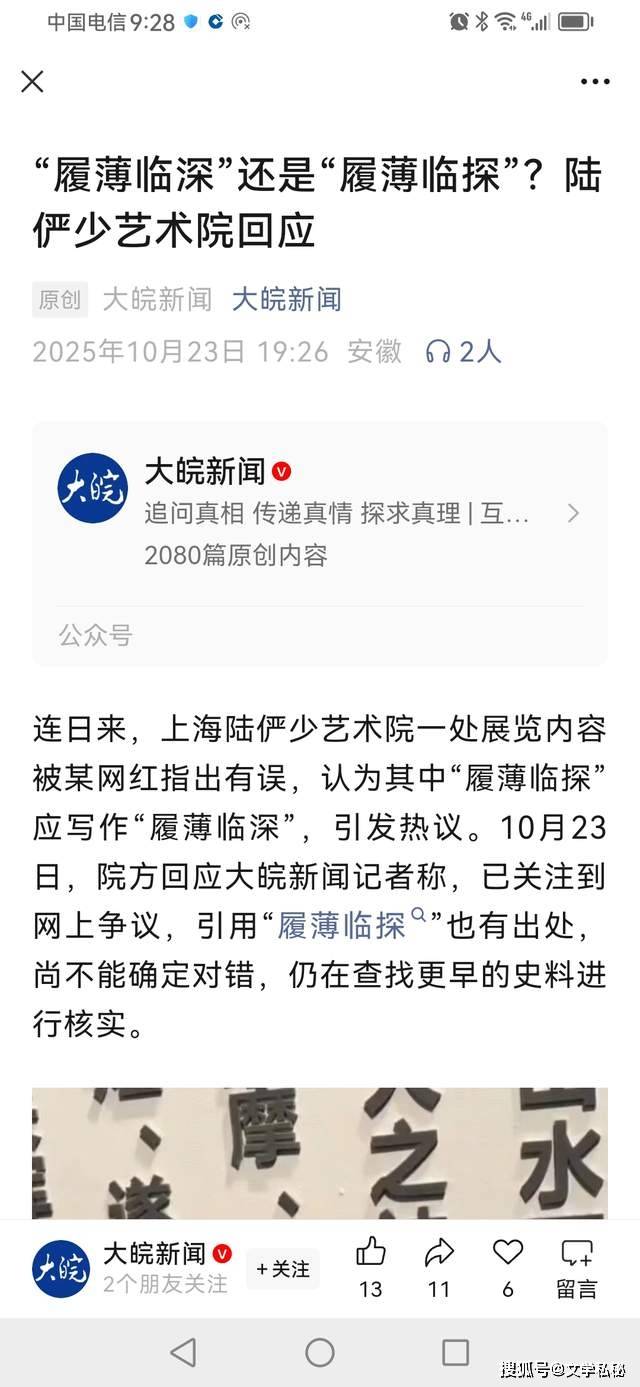Close the article page
This screenshot has width=640, height=1387.
(32, 82)
